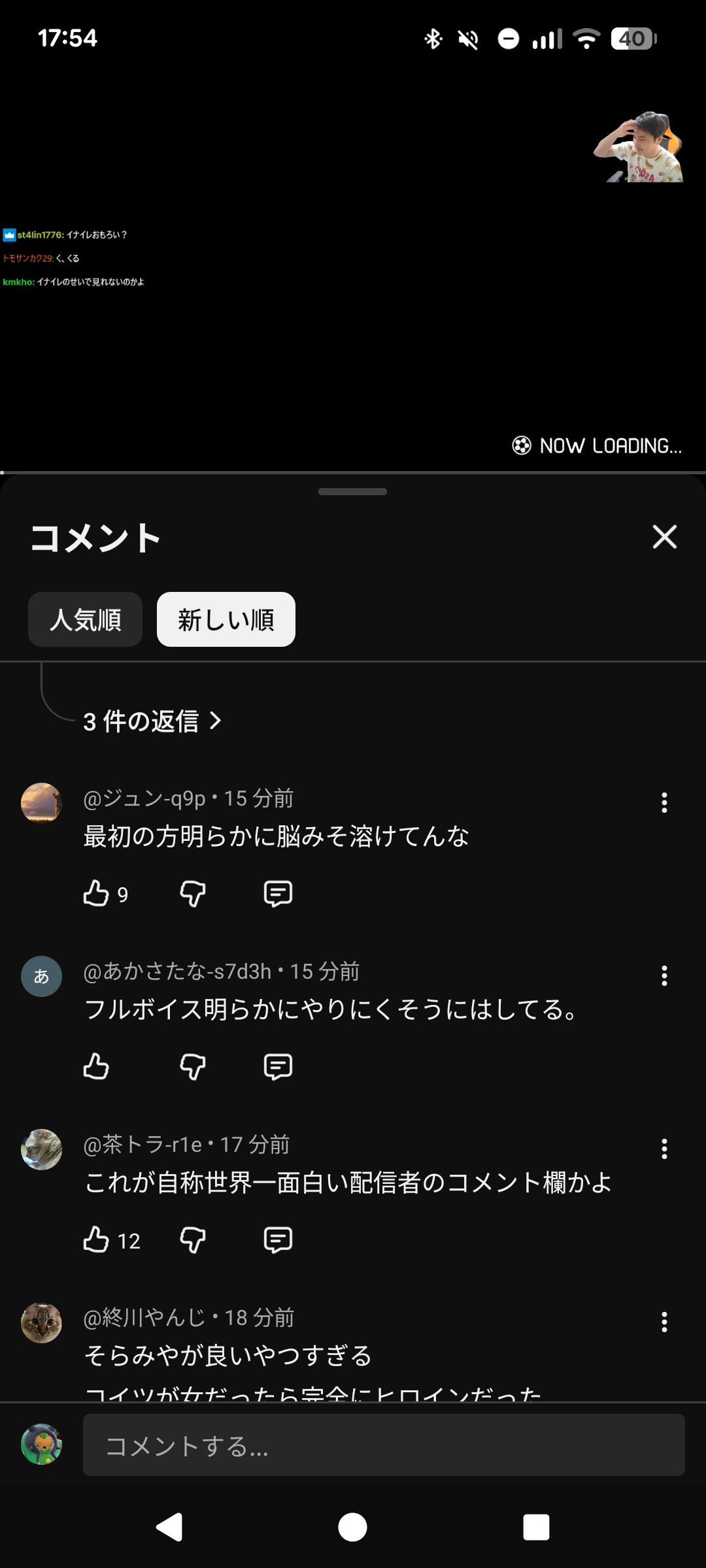Viewport: 706px width, 1568px height.
Task: Reply to @茶トラ-r1e's comment
Action: (x=278, y=1239)
